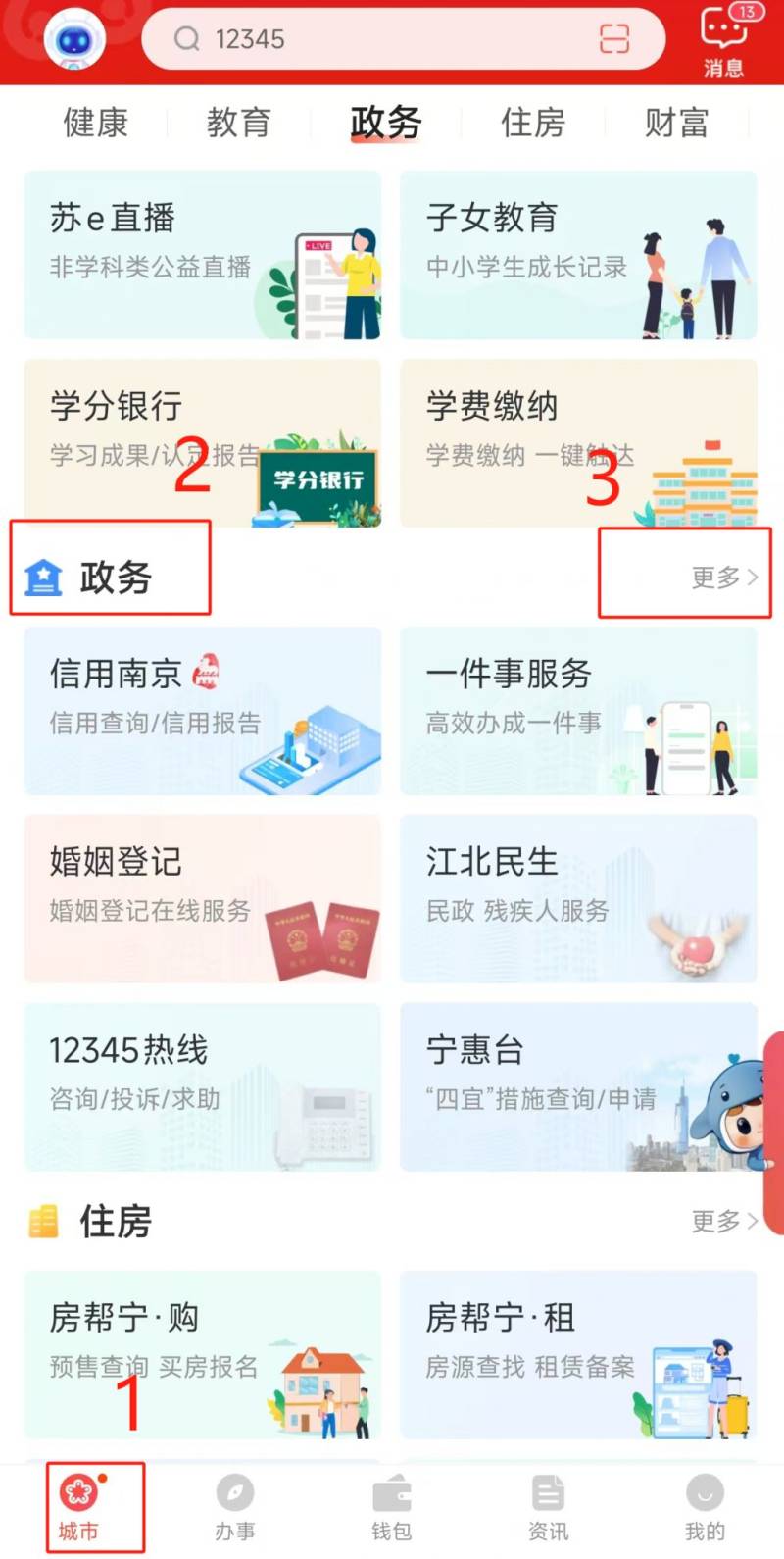Open the scan code icon
This screenshot has height=1559, width=784.
[614, 39]
